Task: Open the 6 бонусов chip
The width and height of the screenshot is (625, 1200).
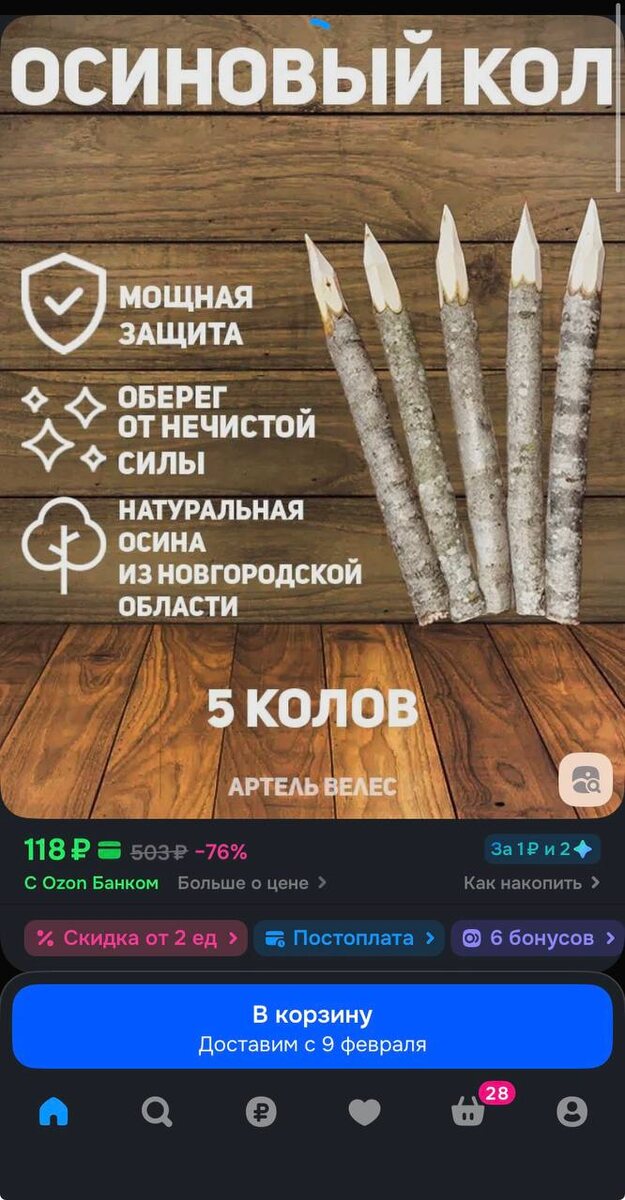Action: [x=538, y=938]
